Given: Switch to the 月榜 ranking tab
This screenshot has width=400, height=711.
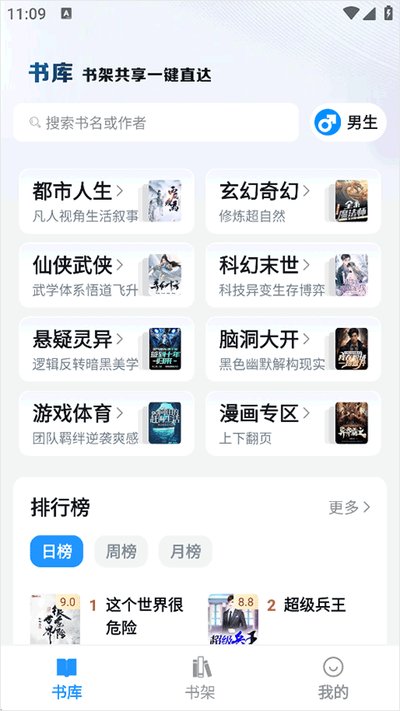Looking at the screenshot, I should pos(185,551).
